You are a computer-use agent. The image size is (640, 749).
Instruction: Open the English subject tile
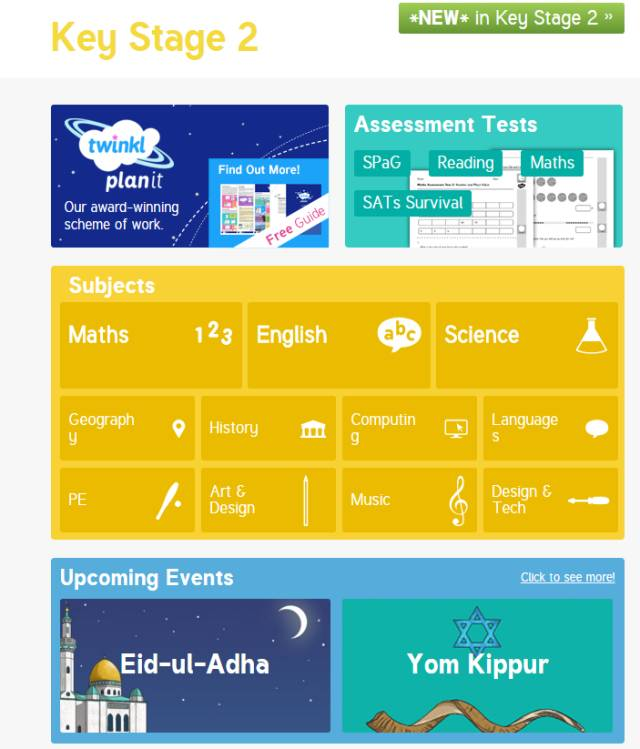tap(338, 345)
